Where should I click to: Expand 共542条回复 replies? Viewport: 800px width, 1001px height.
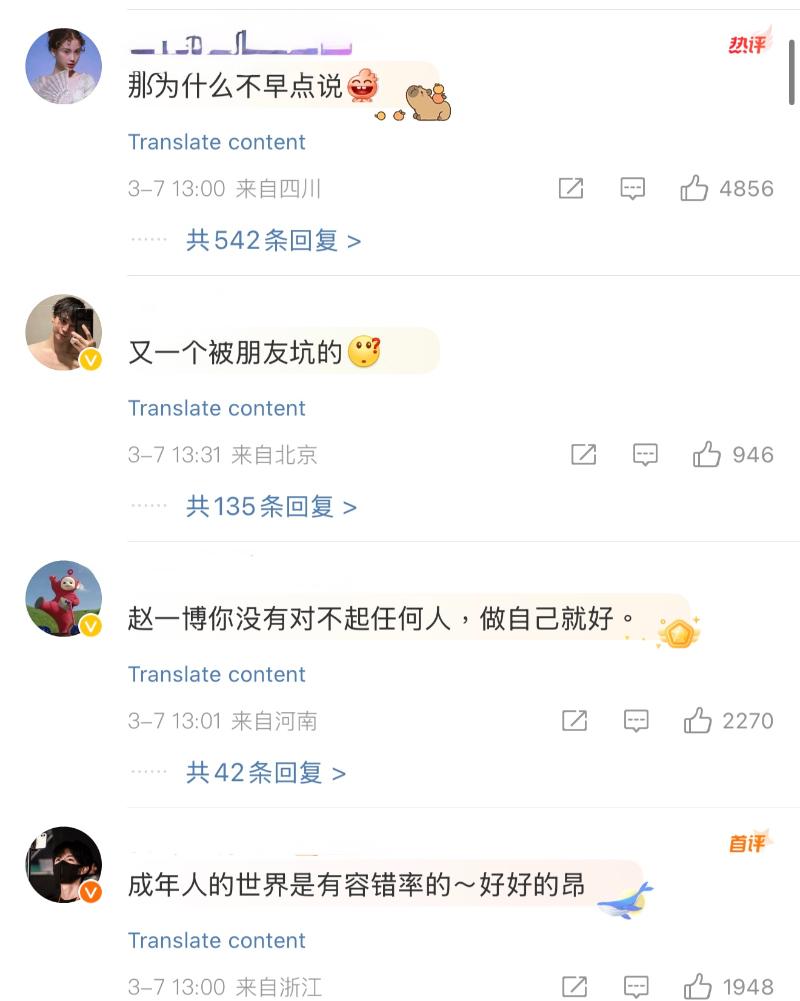[273, 240]
